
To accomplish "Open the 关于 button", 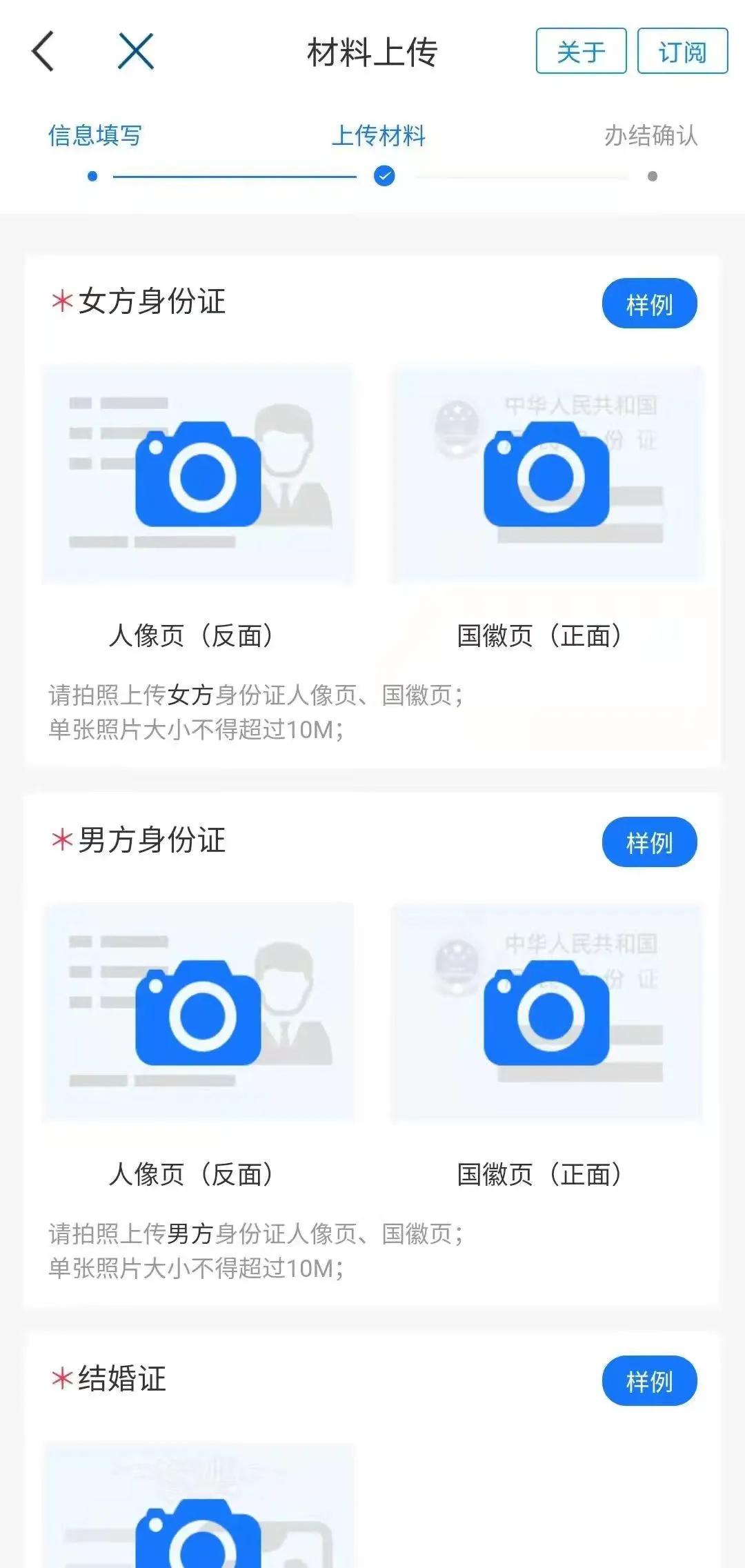I will [x=580, y=52].
